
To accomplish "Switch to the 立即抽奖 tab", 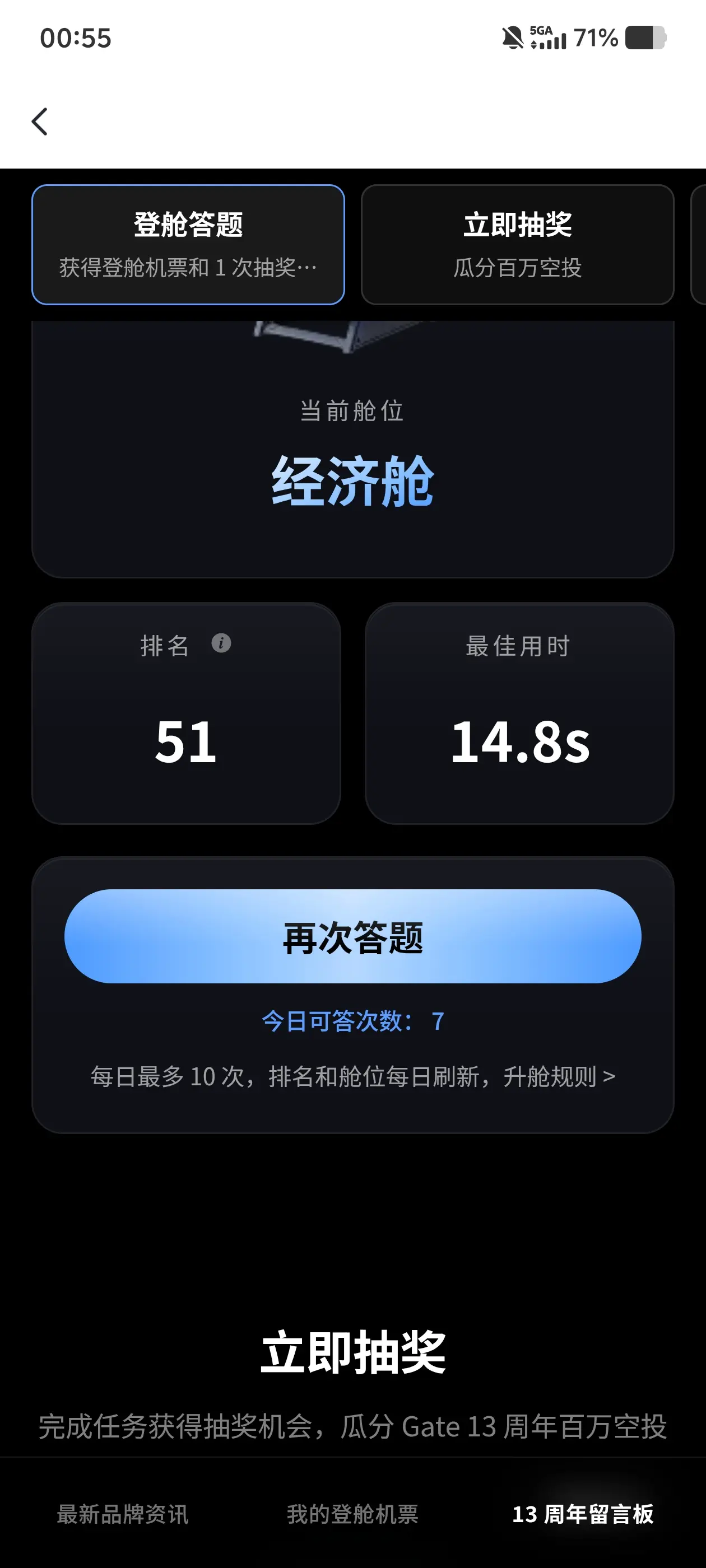I will [518, 244].
